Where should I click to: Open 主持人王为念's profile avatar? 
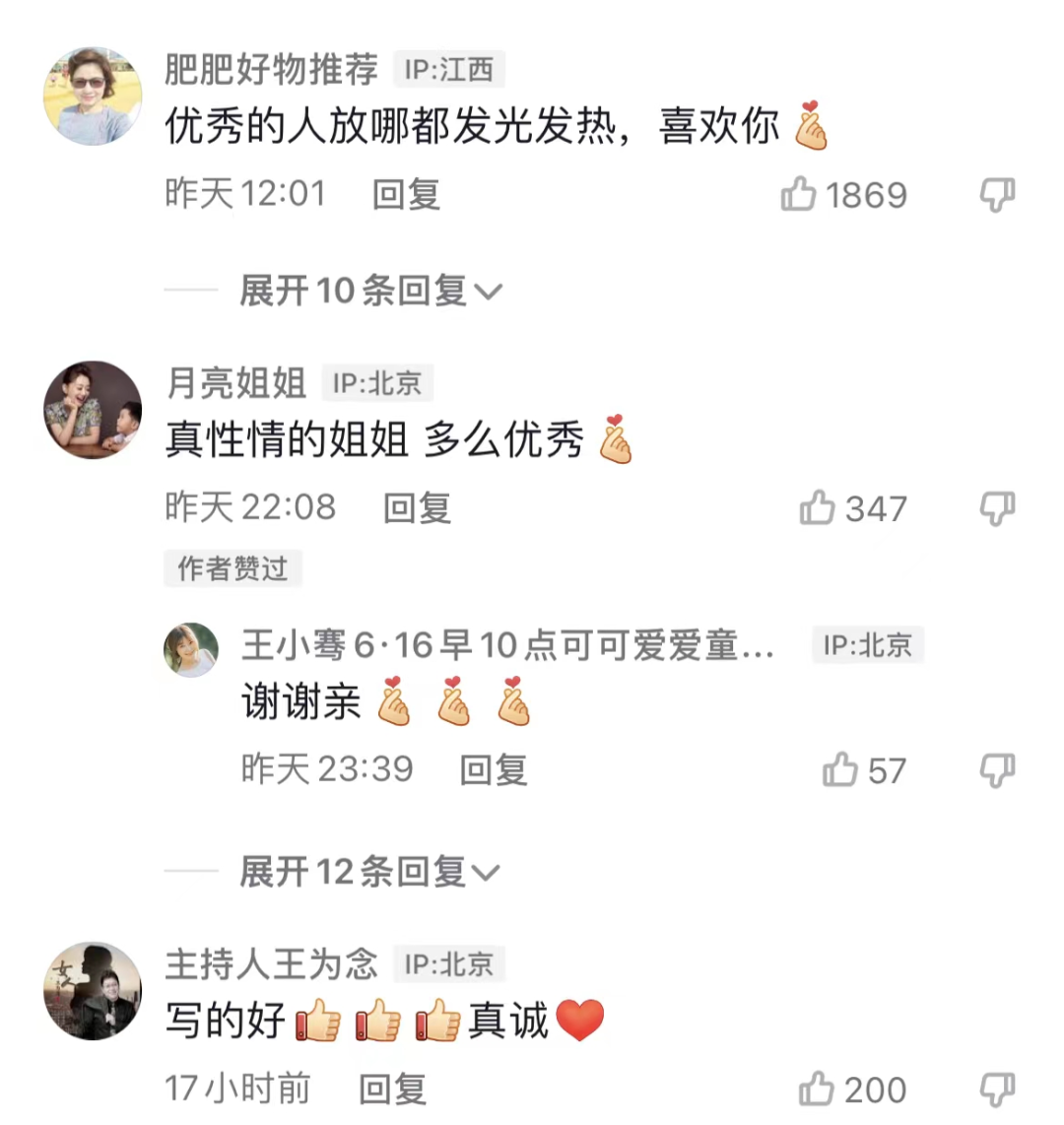point(93,991)
